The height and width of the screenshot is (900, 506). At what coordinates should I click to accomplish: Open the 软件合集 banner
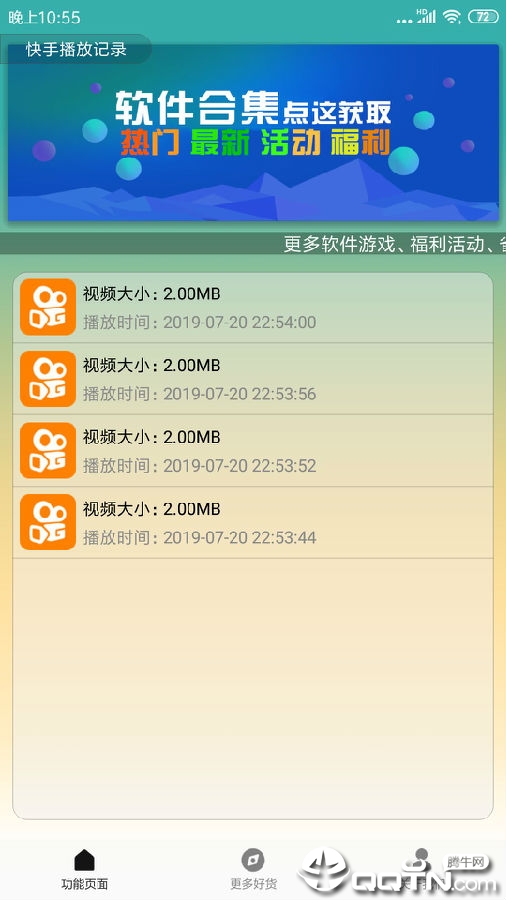pos(253,133)
